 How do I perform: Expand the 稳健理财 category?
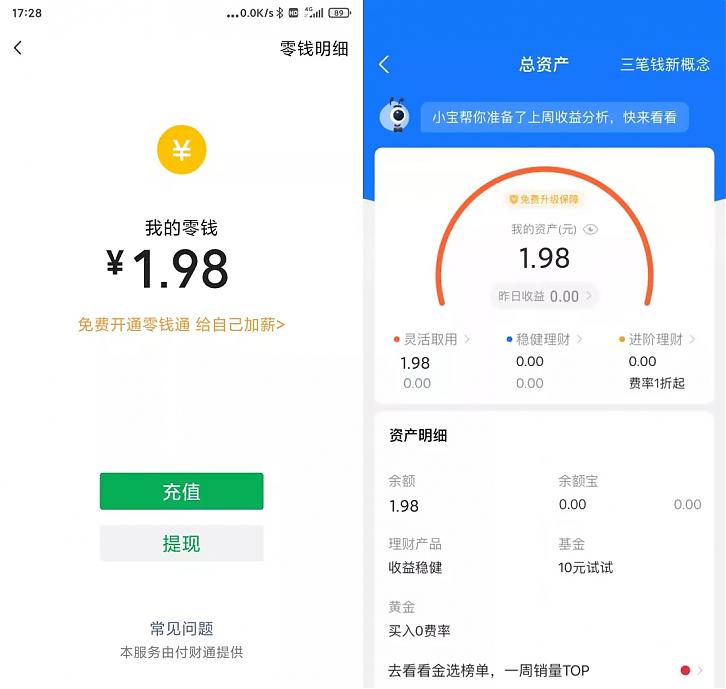click(x=544, y=339)
